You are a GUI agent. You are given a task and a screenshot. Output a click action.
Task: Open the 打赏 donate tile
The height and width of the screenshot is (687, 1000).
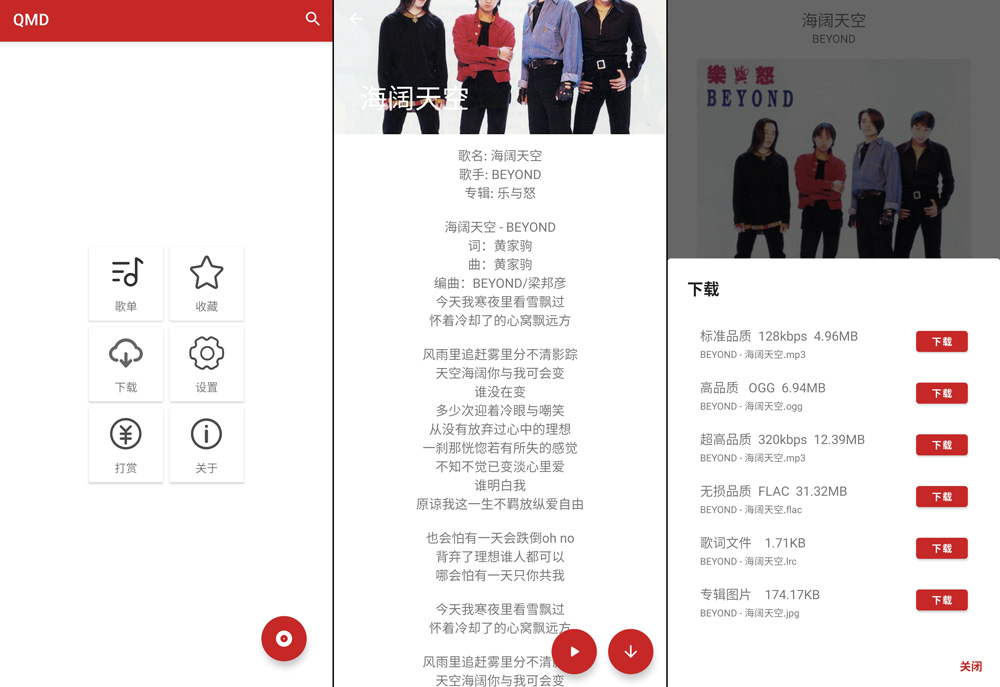click(126, 445)
